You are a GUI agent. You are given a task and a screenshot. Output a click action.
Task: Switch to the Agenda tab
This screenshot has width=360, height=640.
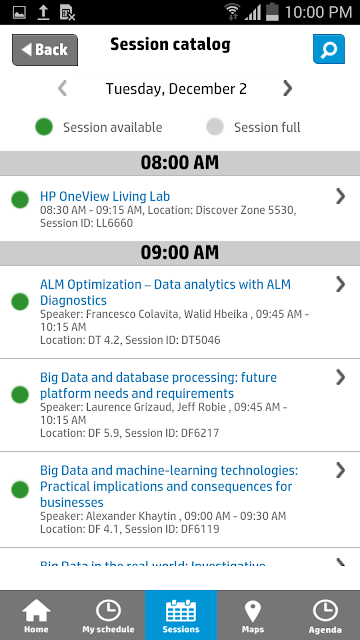pos(324,615)
